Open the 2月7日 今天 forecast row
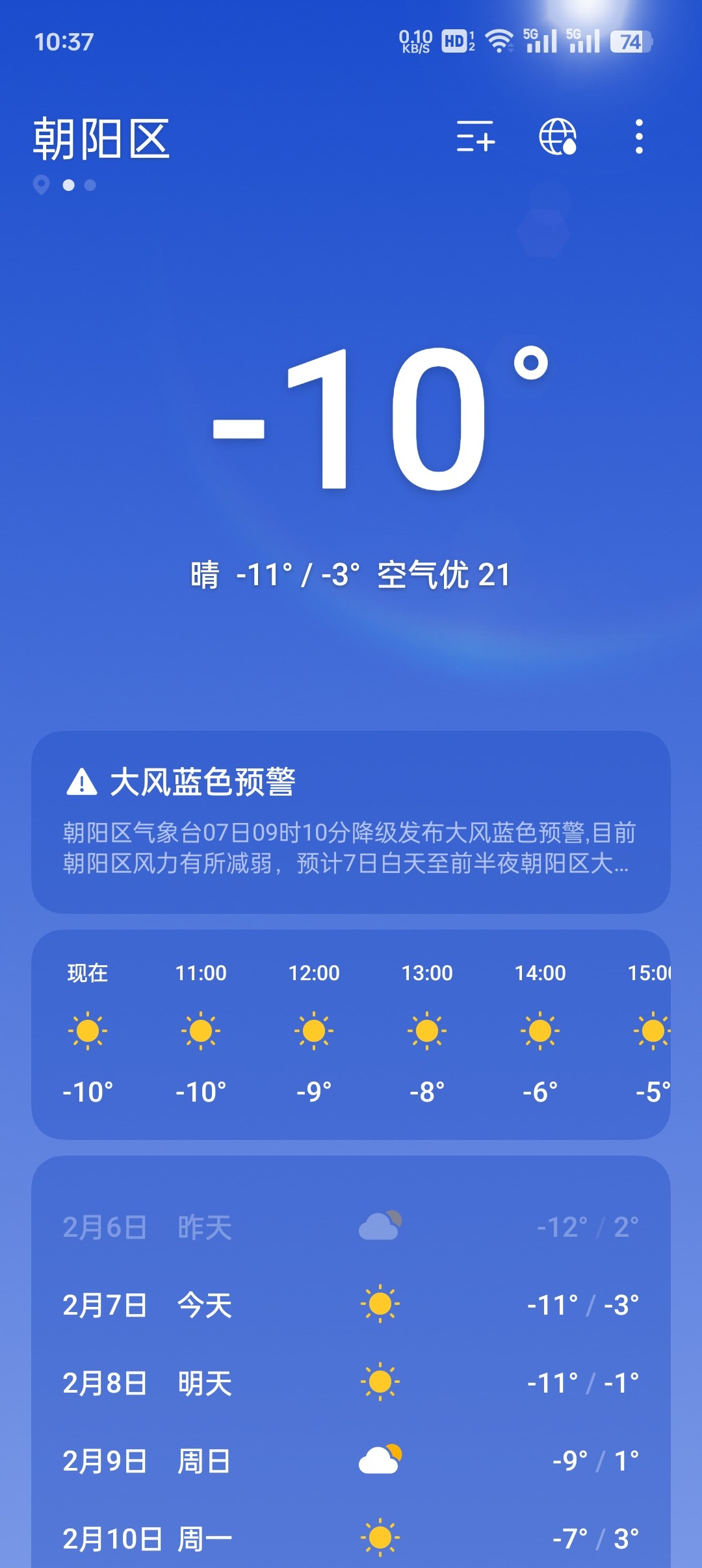The width and height of the screenshot is (702, 1568). [351, 1305]
